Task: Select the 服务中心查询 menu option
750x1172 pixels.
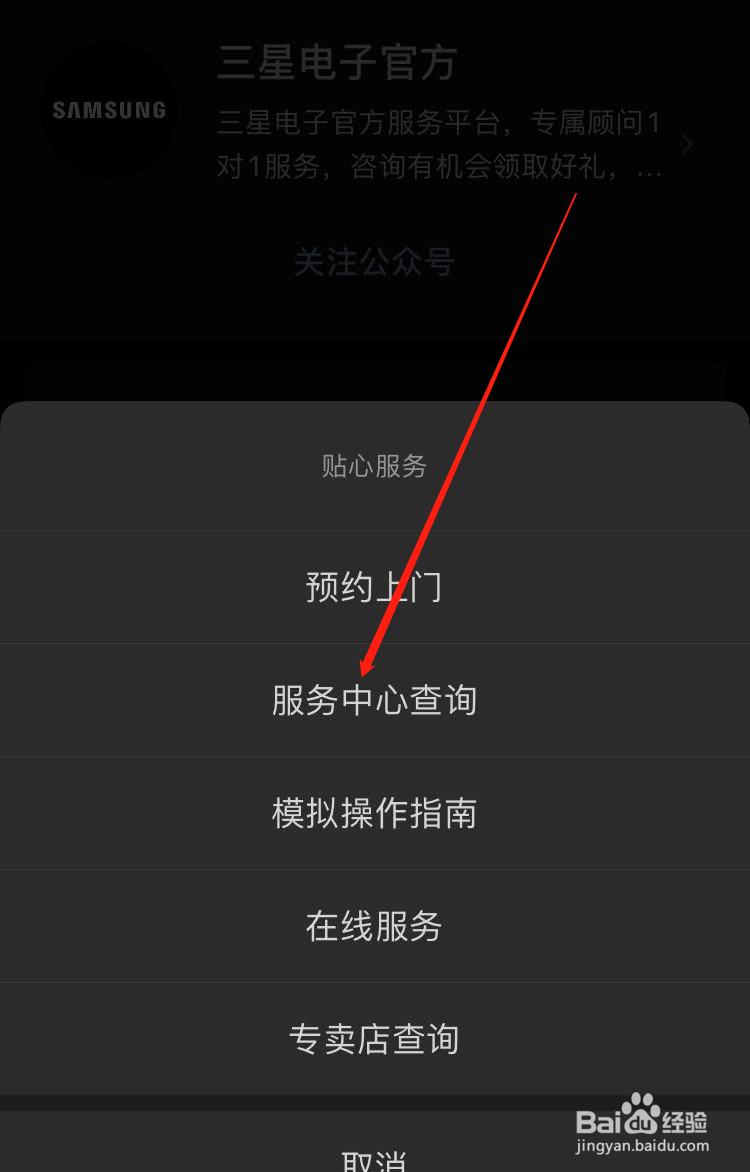Action: click(375, 700)
